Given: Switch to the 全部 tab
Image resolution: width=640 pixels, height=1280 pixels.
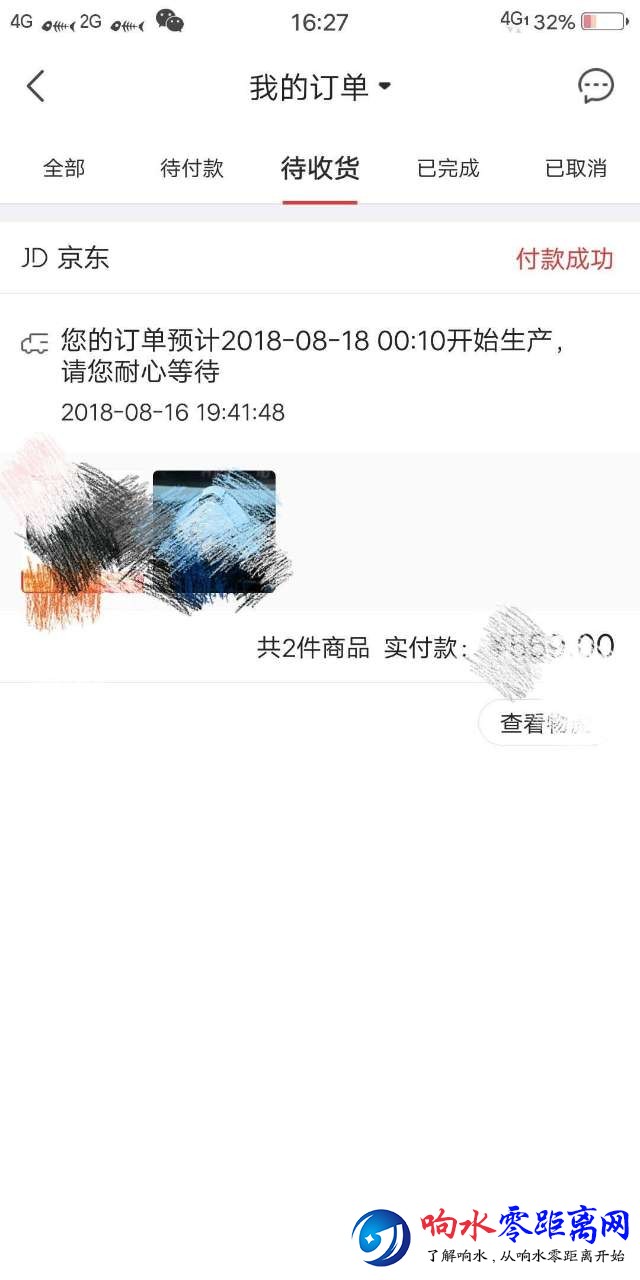Looking at the screenshot, I should point(64,169).
